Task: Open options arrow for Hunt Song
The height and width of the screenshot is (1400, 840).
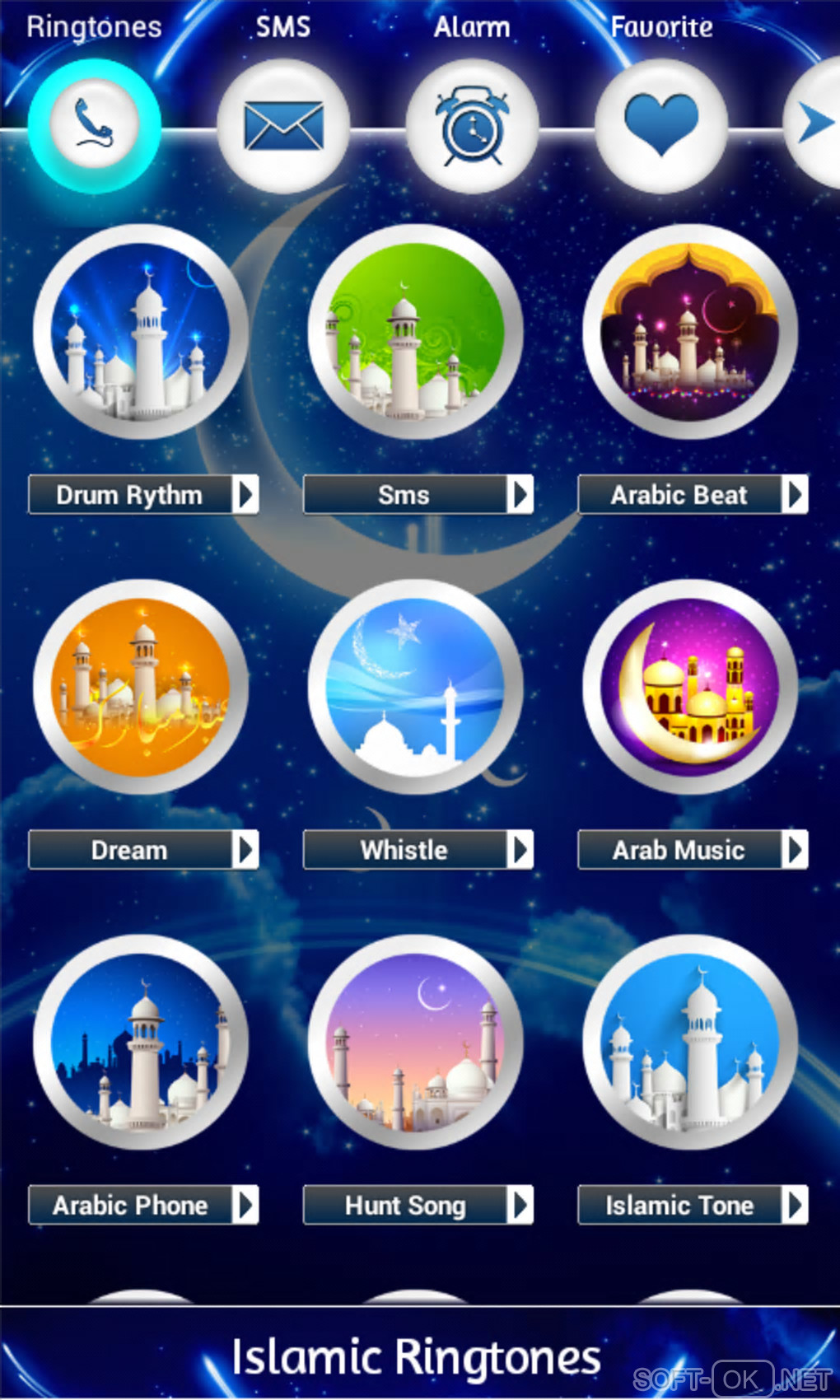Action: [x=520, y=1205]
